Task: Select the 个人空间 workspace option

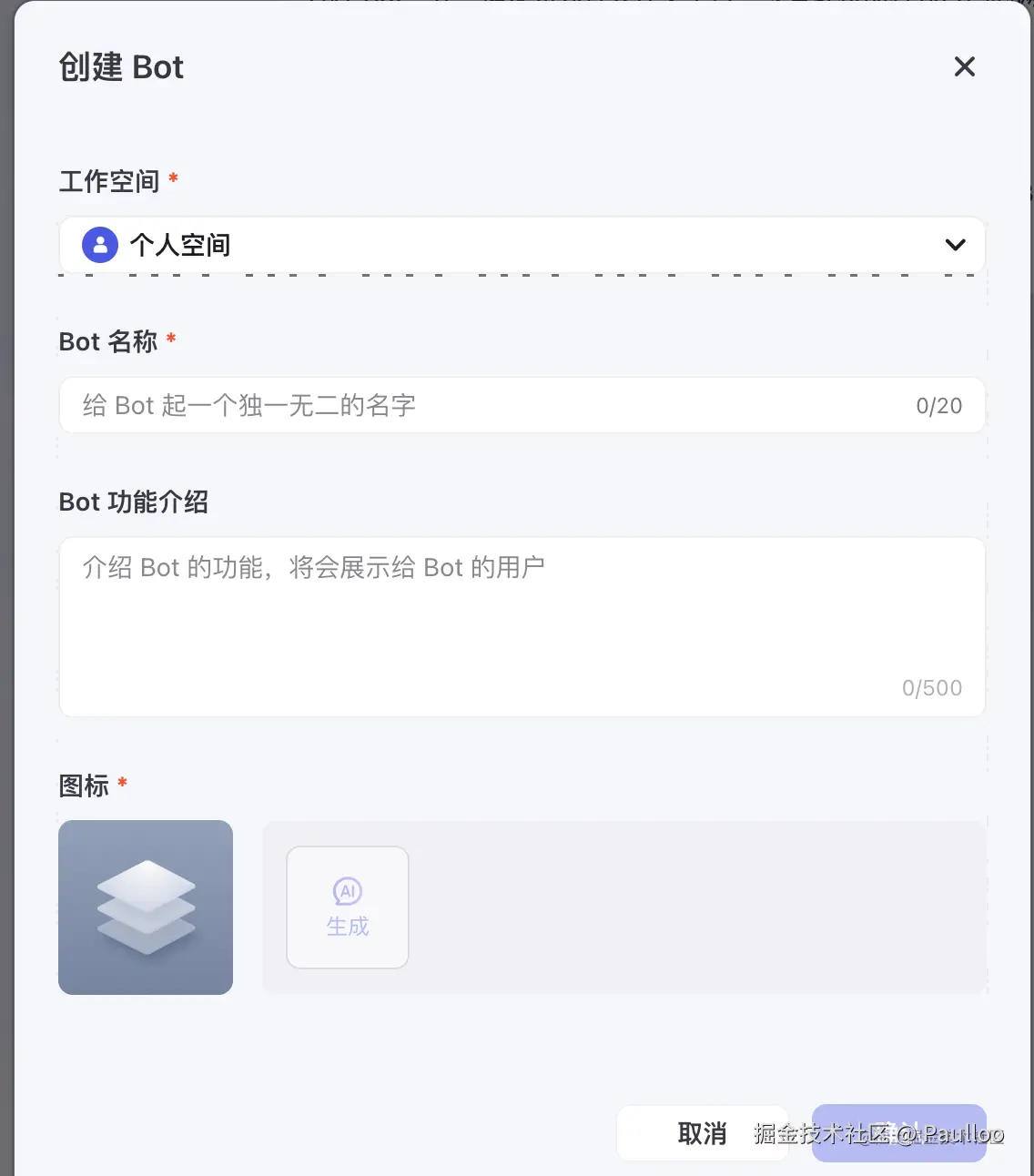Action: click(182, 244)
